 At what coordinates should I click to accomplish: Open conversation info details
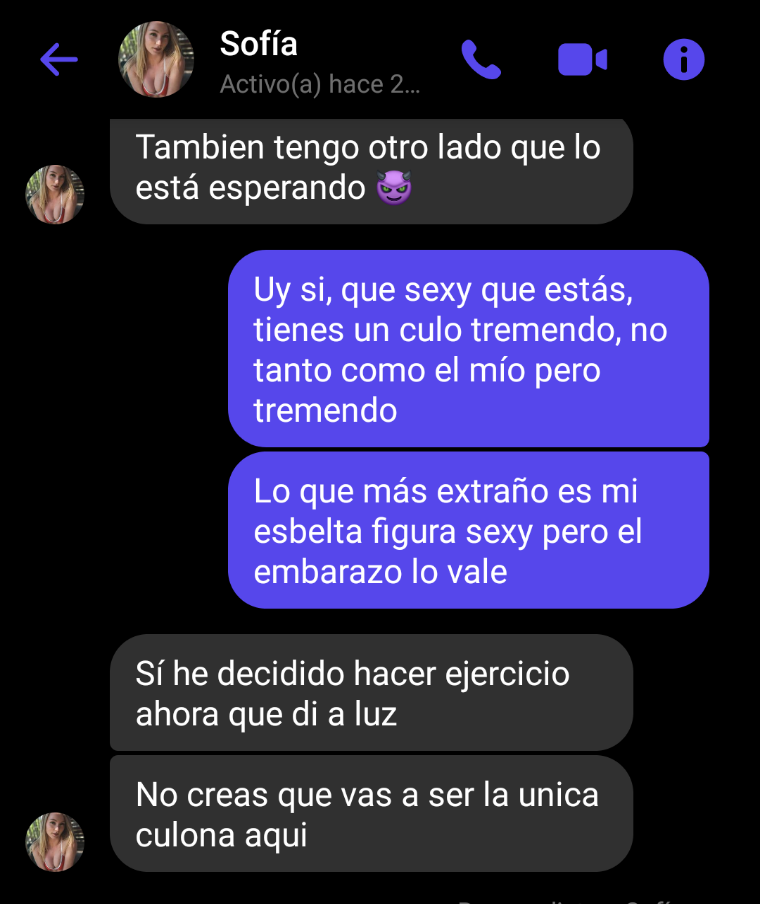tap(684, 60)
